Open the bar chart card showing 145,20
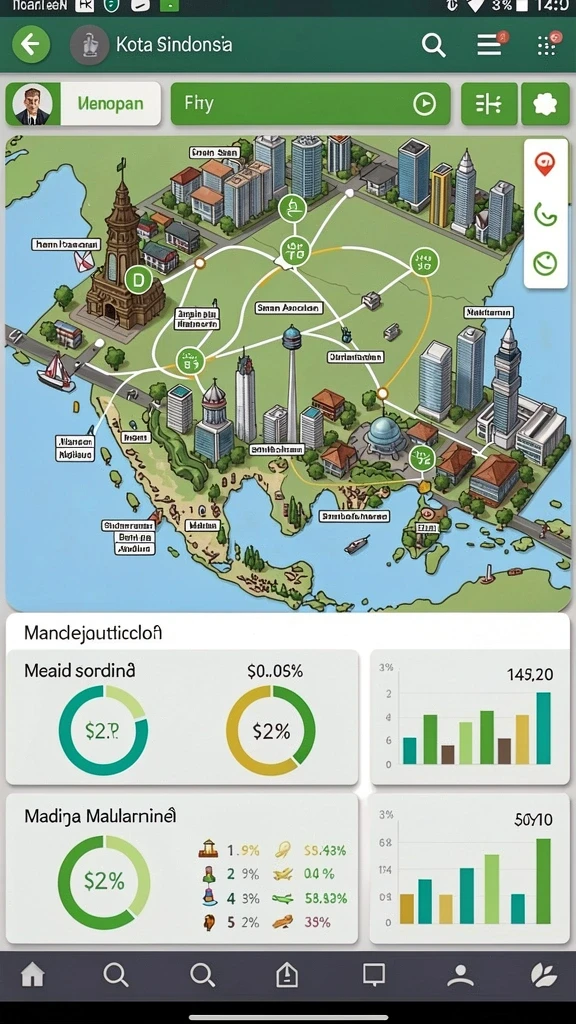Screen dimensions: 576x1024 click(x=470, y=717)
